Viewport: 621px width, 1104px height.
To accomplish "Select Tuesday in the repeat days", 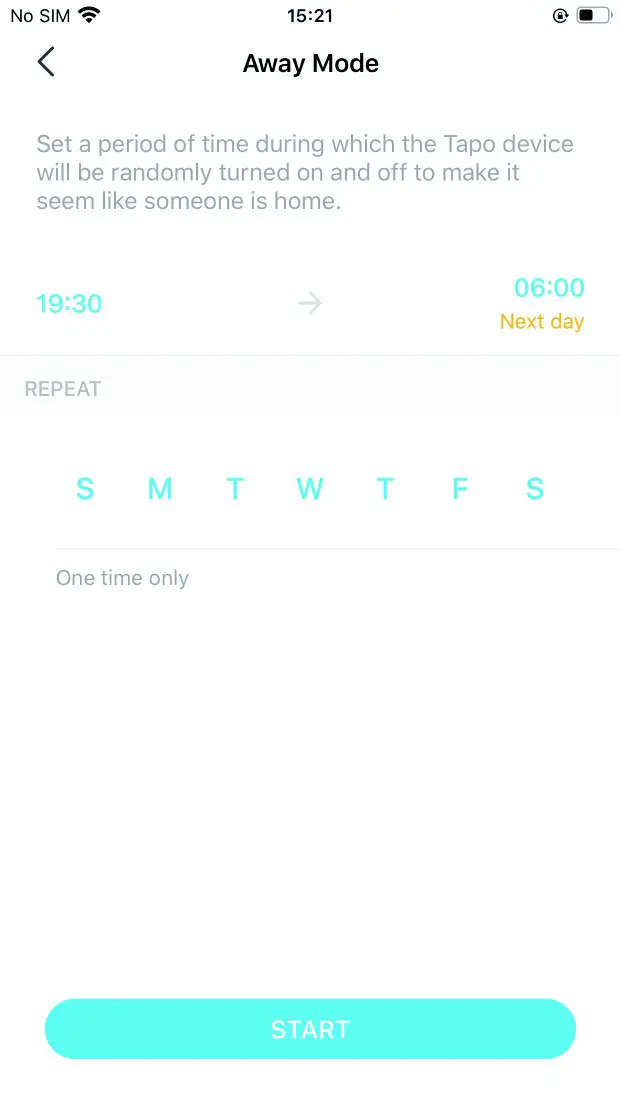I will pos(235,489).
